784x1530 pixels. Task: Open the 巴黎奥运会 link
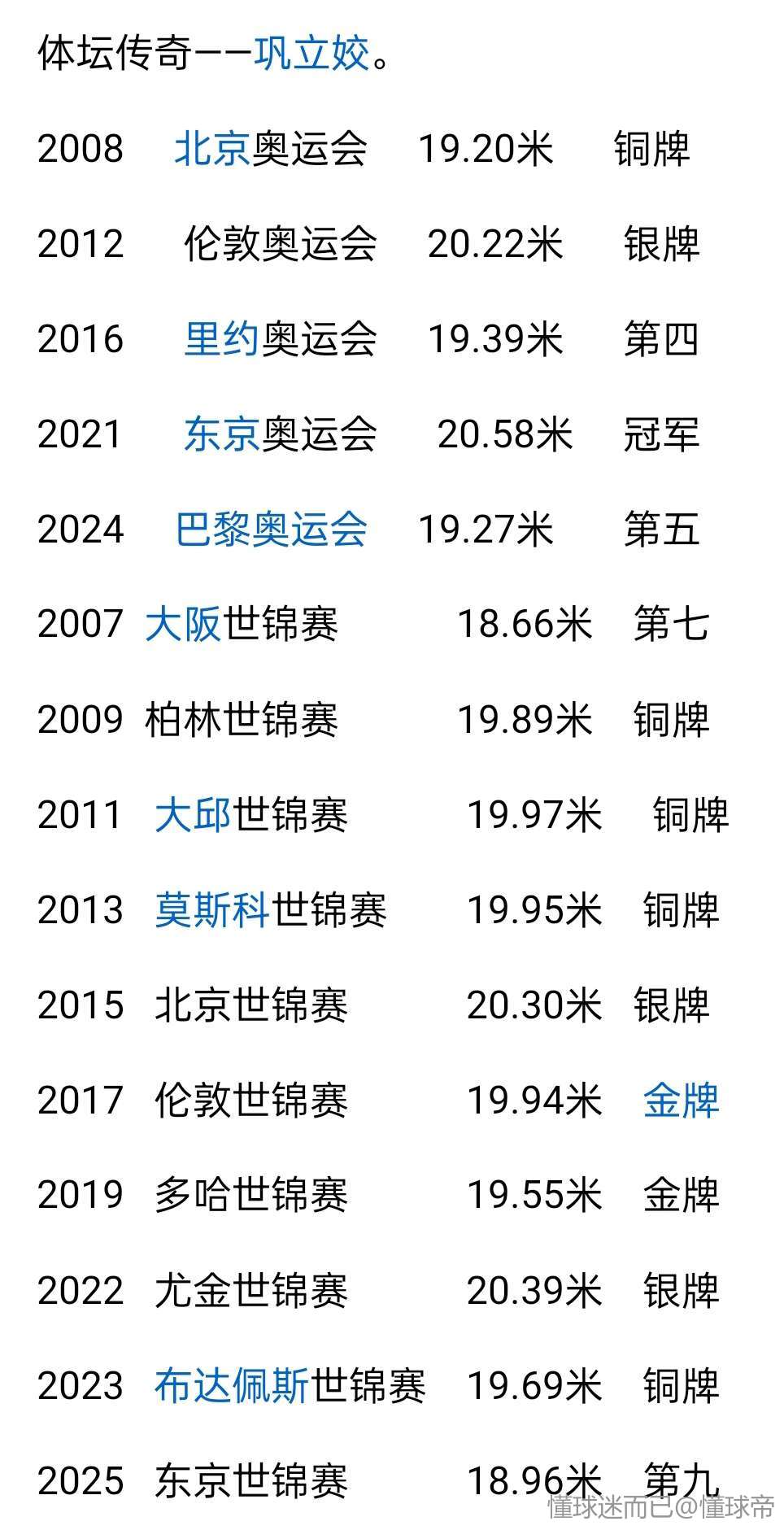point(271,530)
